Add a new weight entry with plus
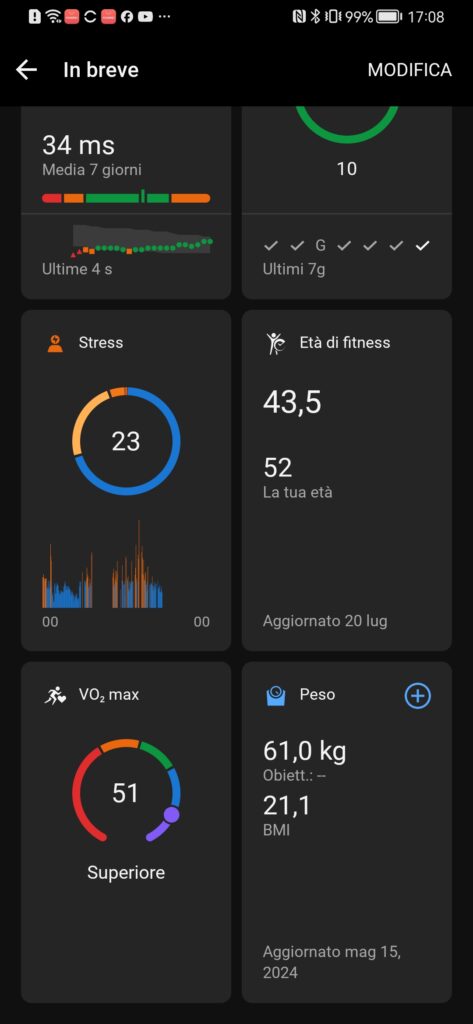The width and height of the screenshot is (473, 1024). [418, 696]
